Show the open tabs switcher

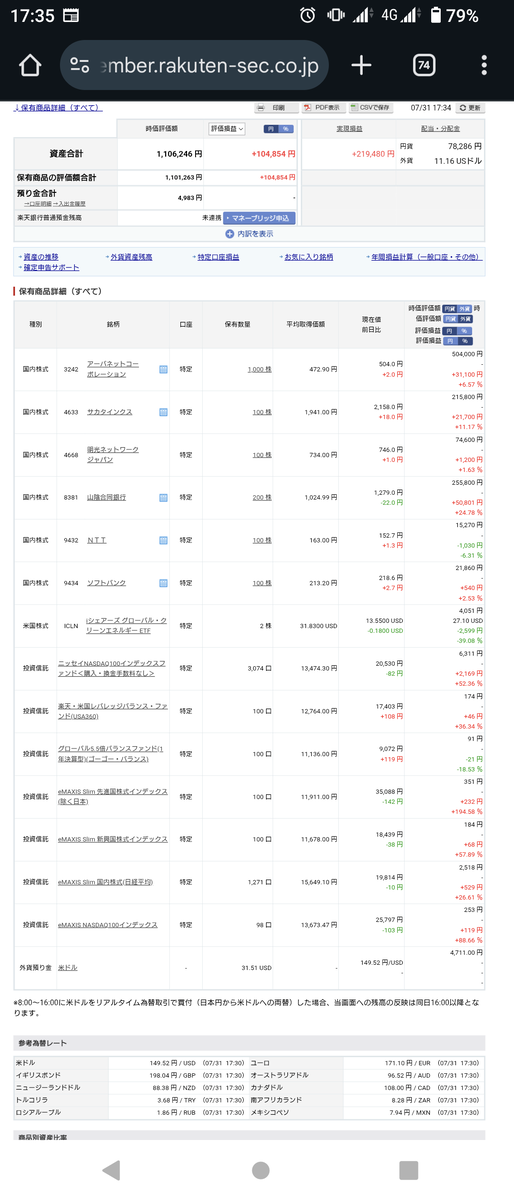[x=424, y=66]
